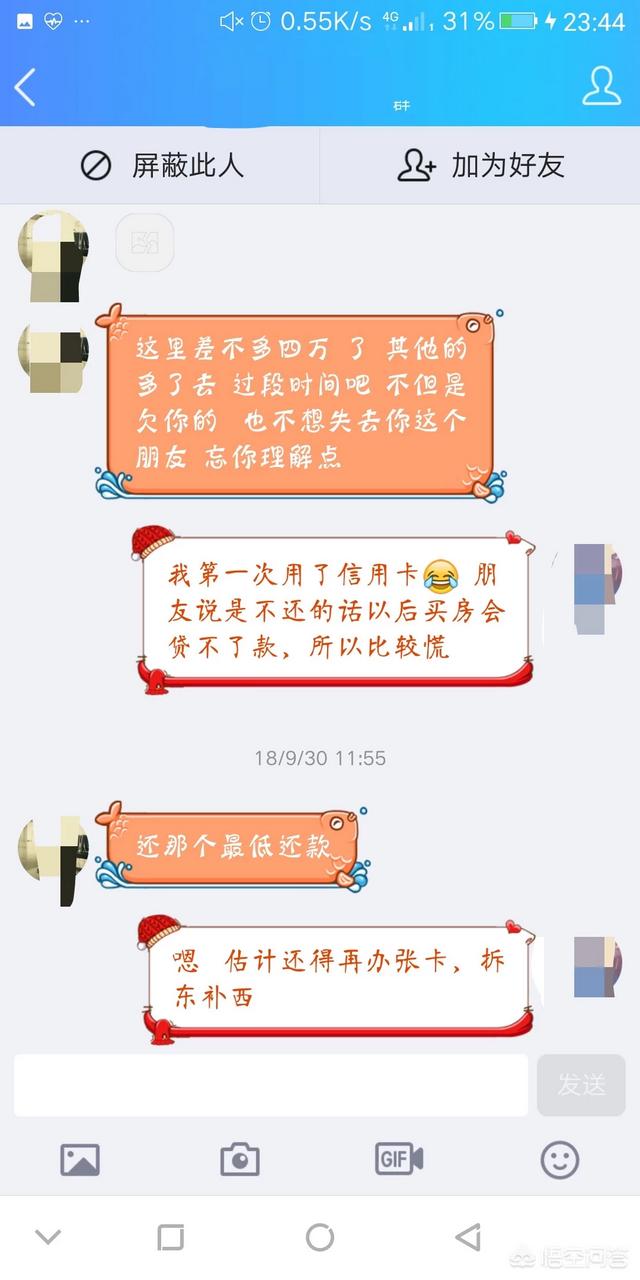Open the emoji panel
This screenshot has height=1280, width=640.
coord(559,1160)
